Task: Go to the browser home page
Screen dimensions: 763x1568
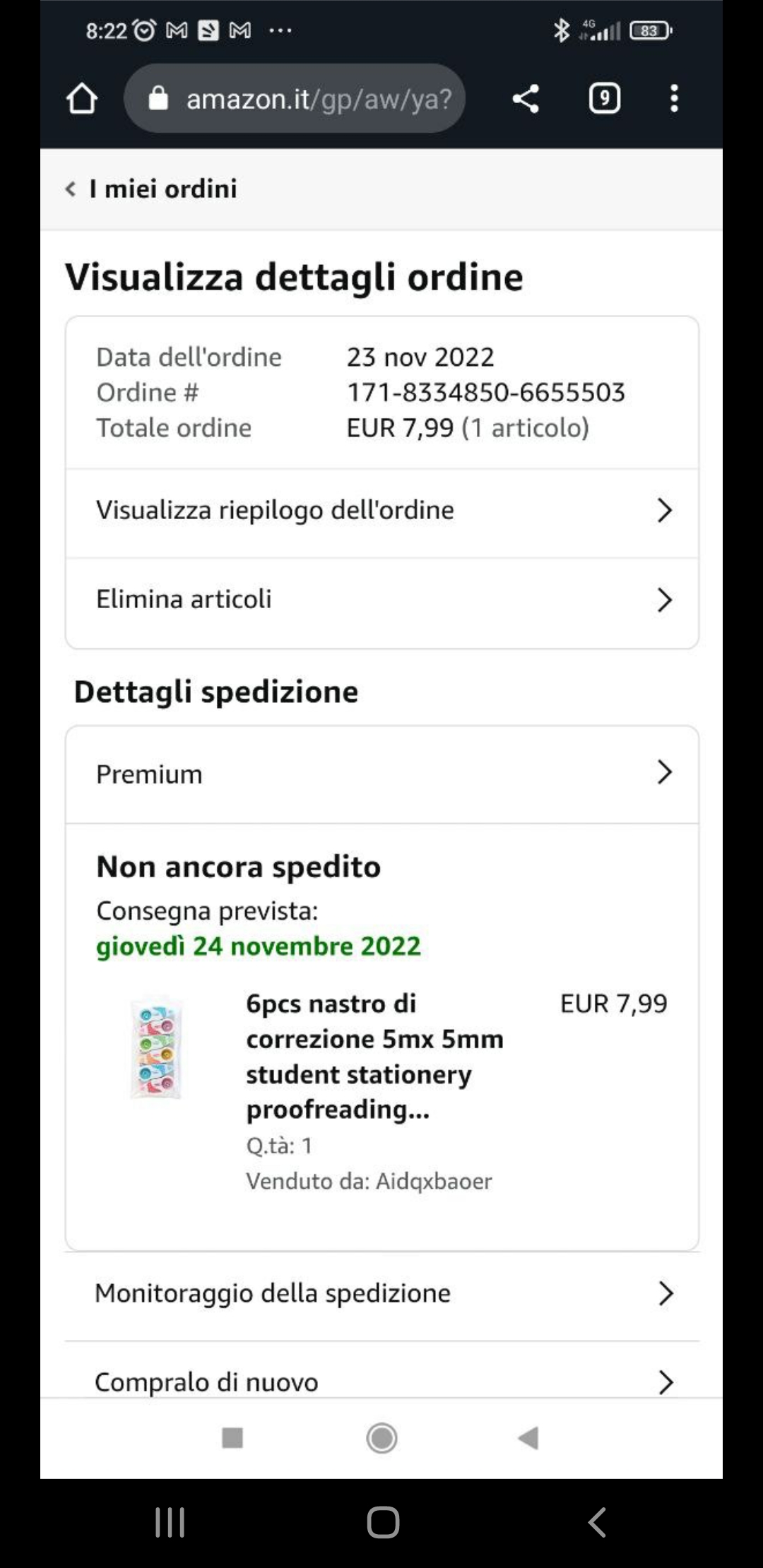Action: (x=82, y=99)
